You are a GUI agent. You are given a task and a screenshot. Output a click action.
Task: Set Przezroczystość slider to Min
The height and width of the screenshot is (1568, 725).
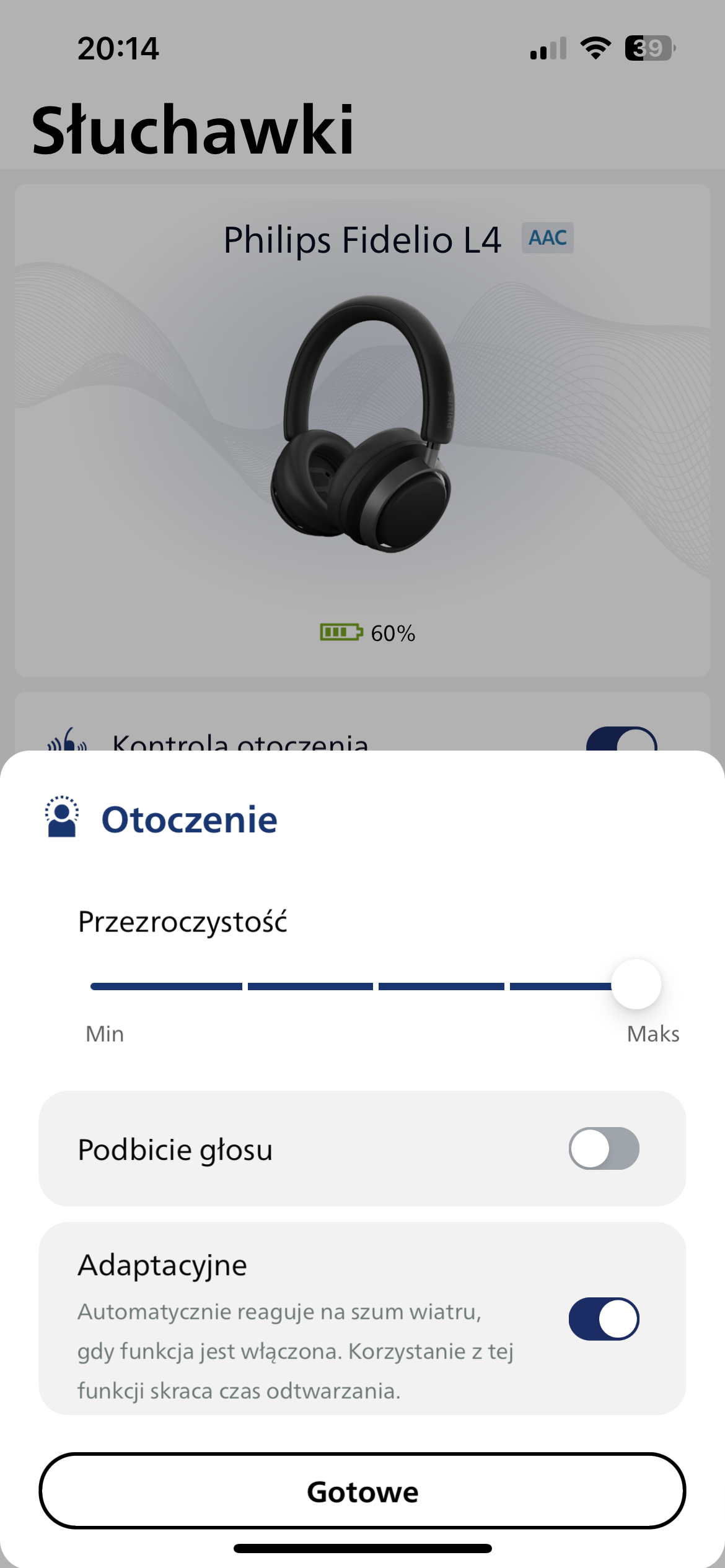[93, 986]
